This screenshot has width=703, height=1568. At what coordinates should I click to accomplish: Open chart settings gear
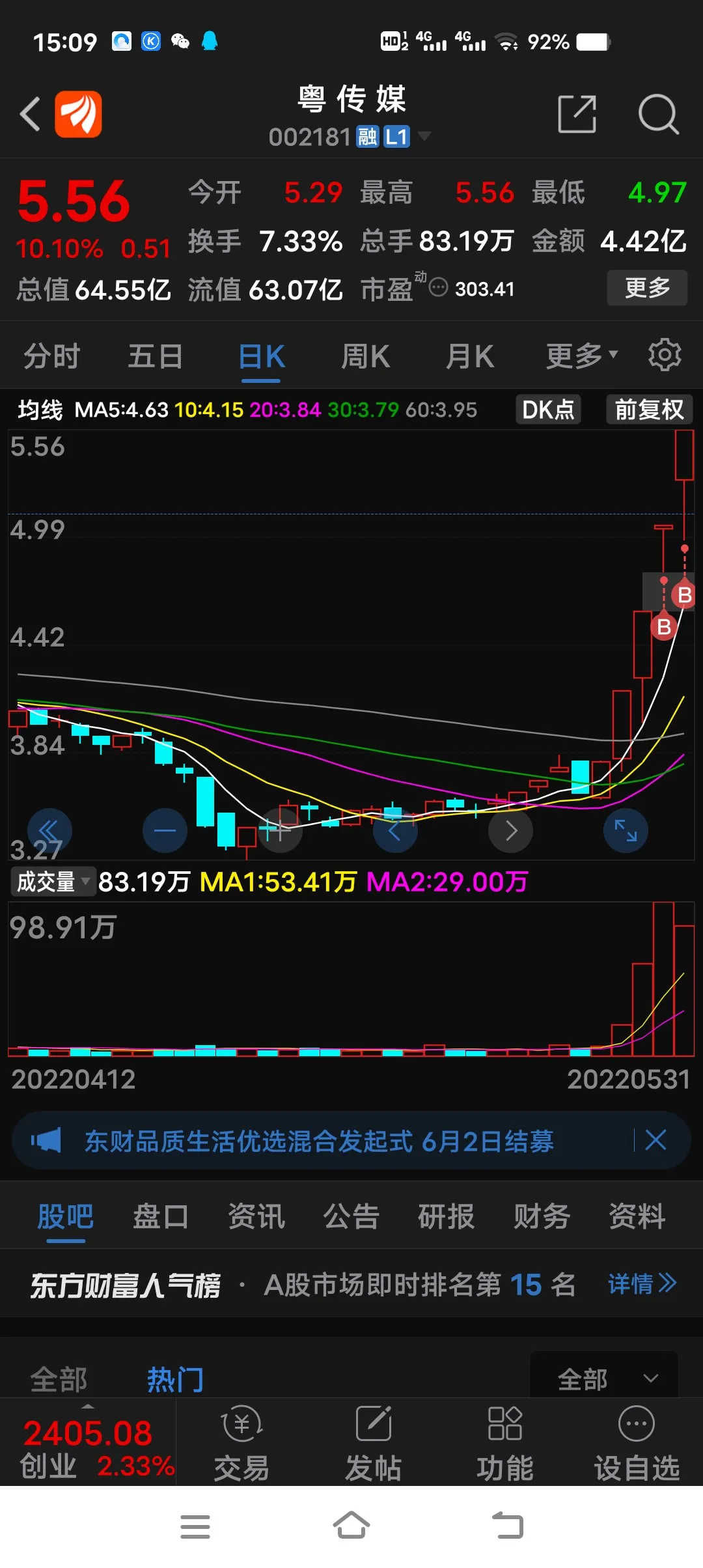click(664, 356)
